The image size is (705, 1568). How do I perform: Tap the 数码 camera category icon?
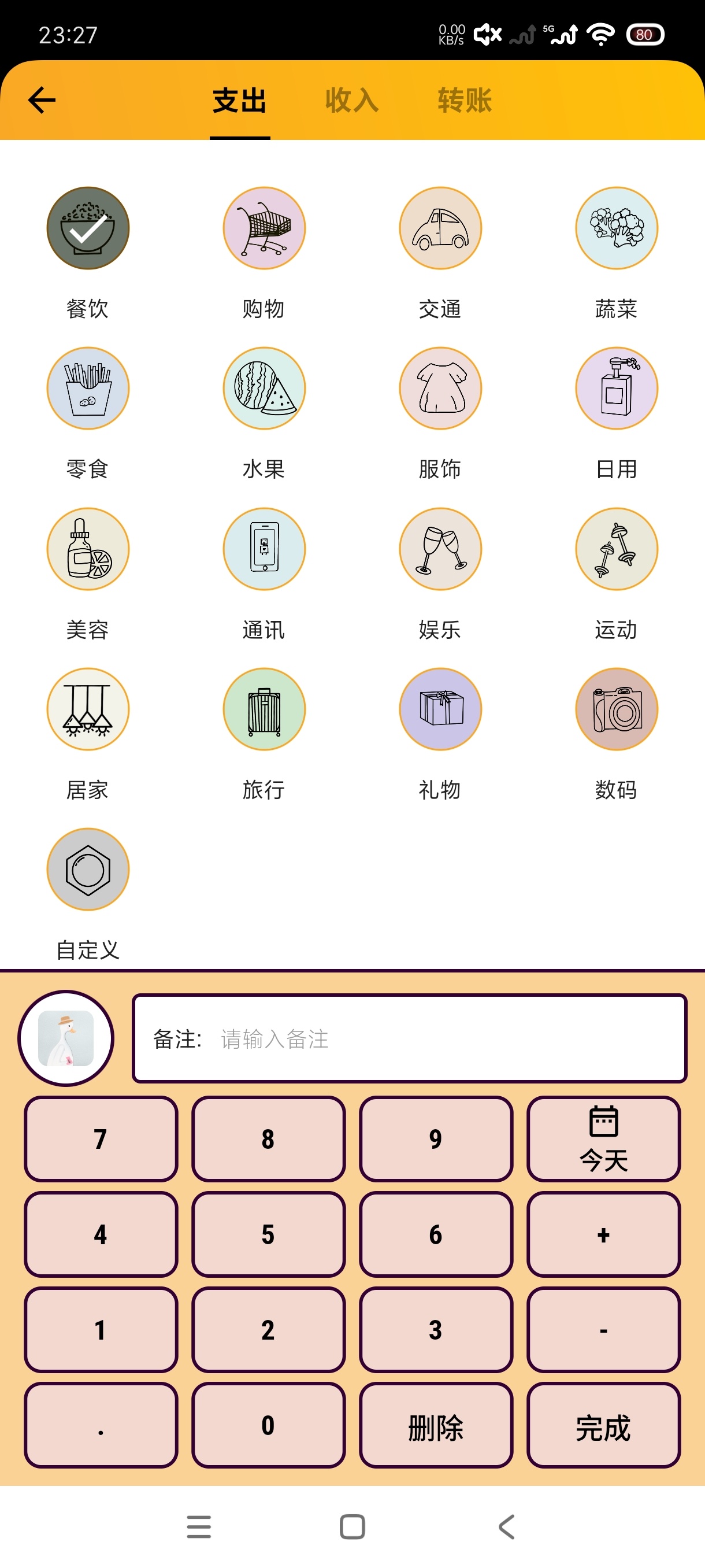[616, 709]
